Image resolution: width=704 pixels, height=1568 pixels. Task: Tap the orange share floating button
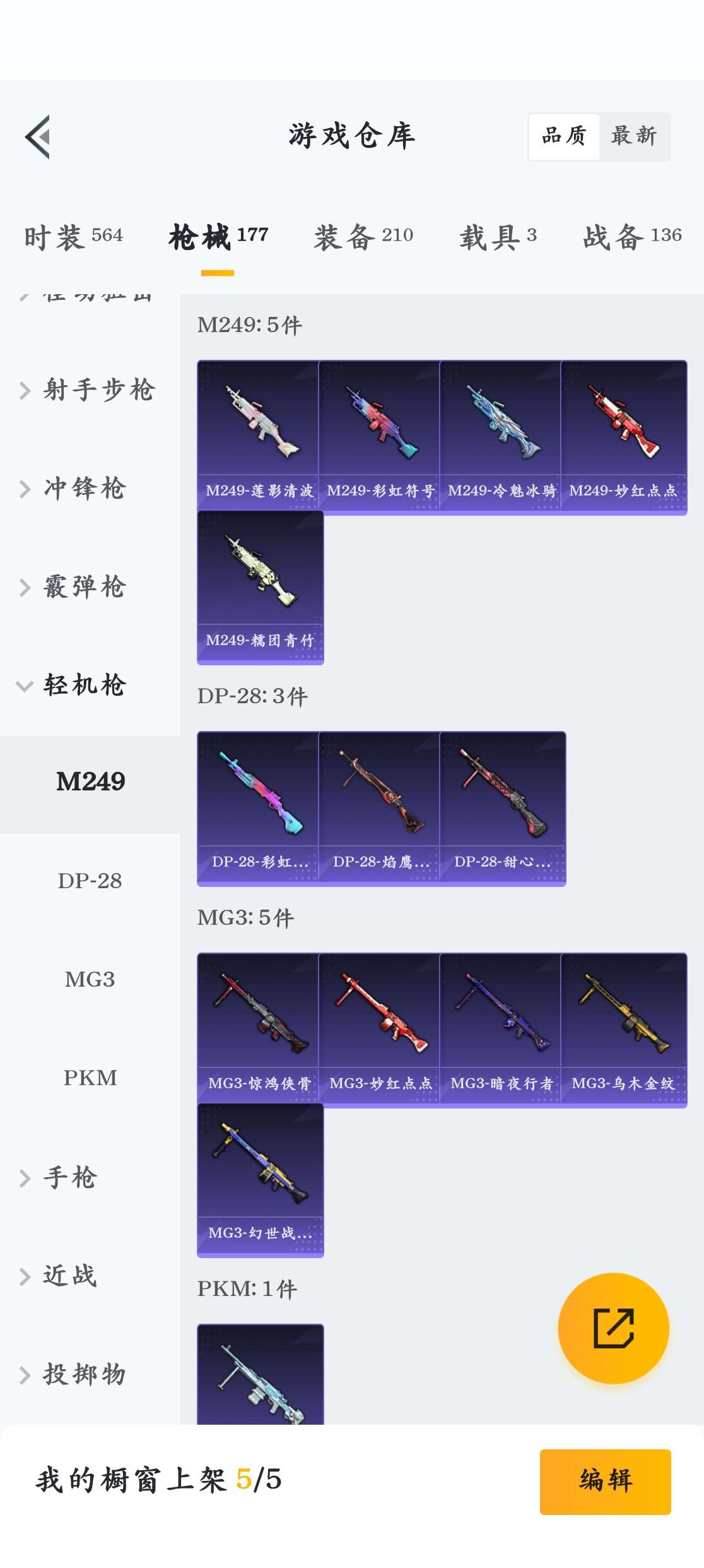click(613, 1328)
